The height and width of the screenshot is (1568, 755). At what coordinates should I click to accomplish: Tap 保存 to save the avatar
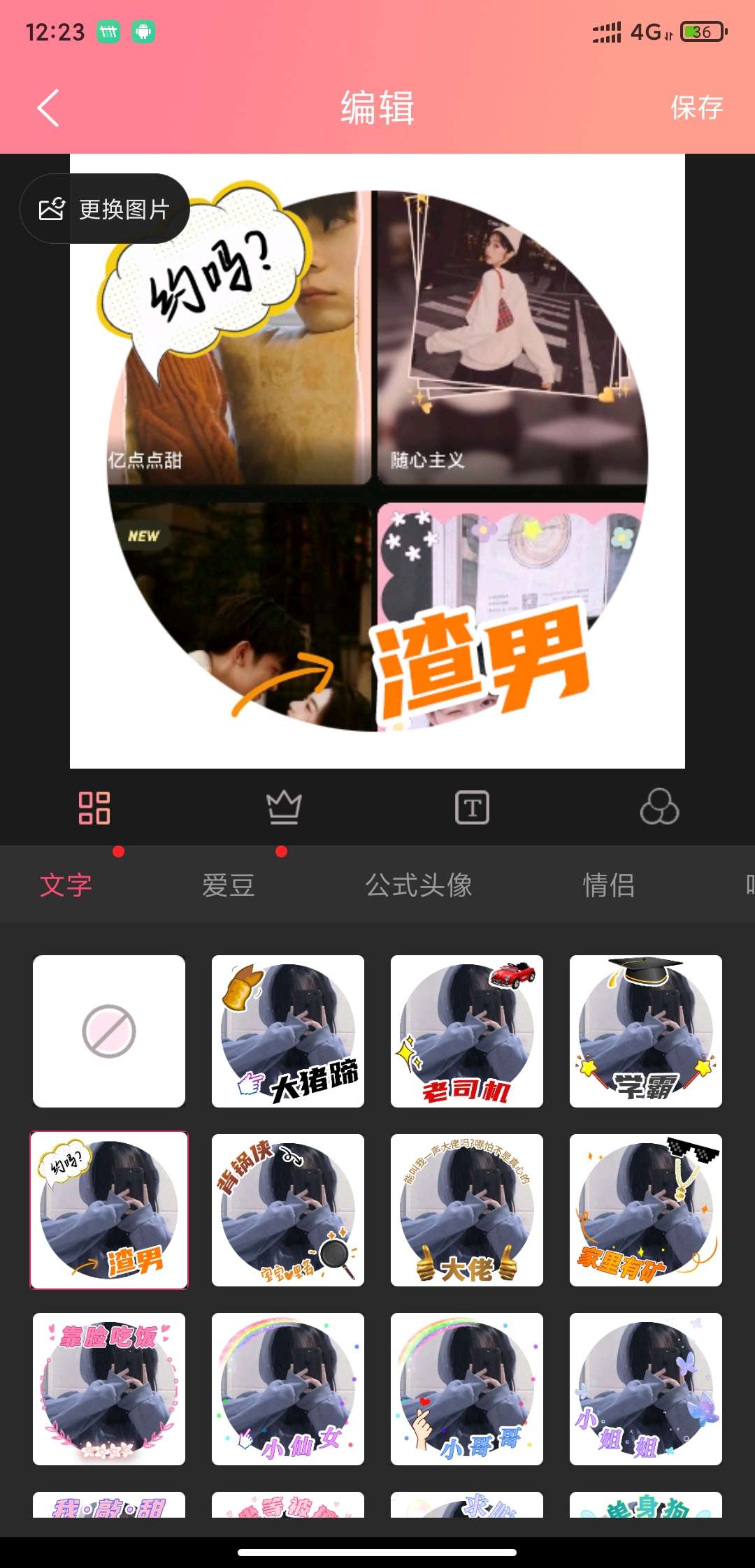696,108
